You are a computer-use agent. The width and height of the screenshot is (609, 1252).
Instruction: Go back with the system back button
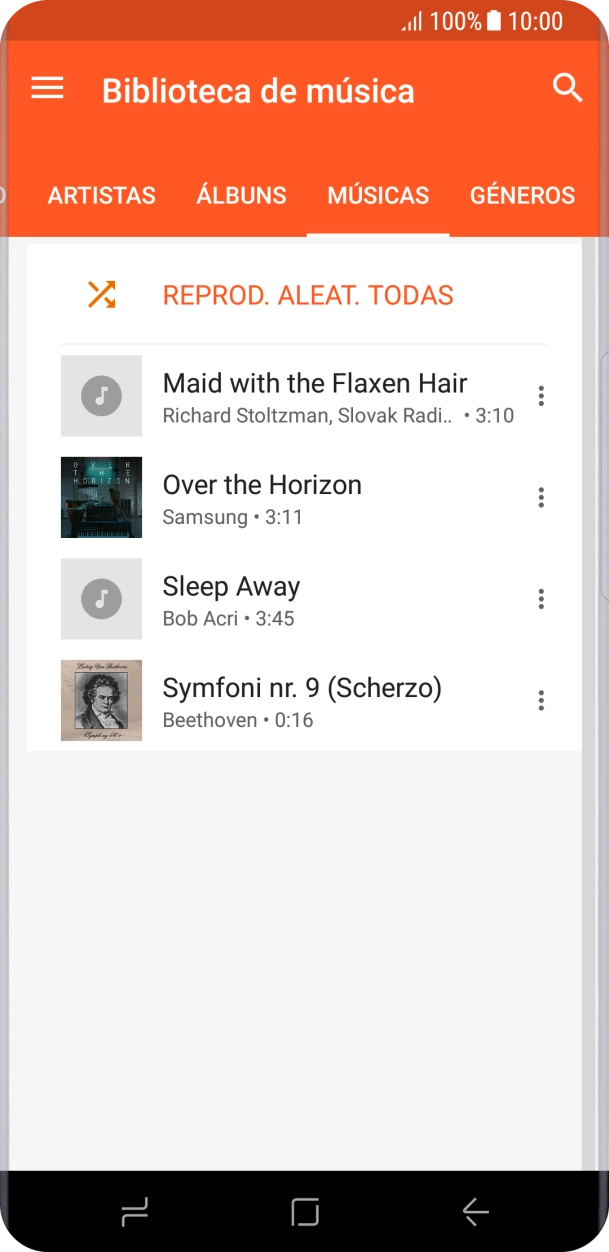point(475,1212)
